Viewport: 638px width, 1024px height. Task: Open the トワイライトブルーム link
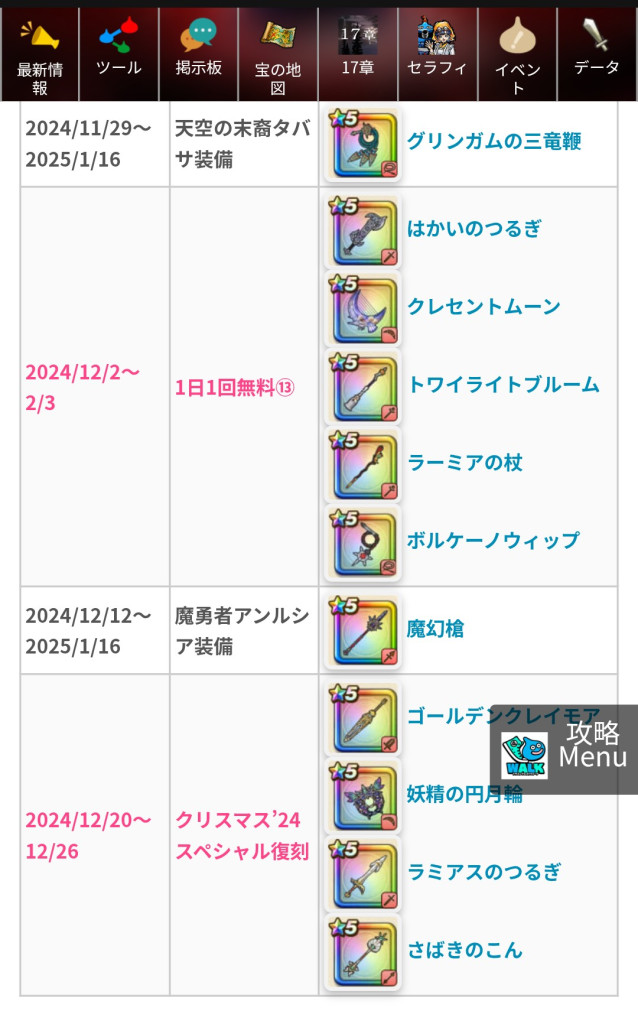pos(503,384)
